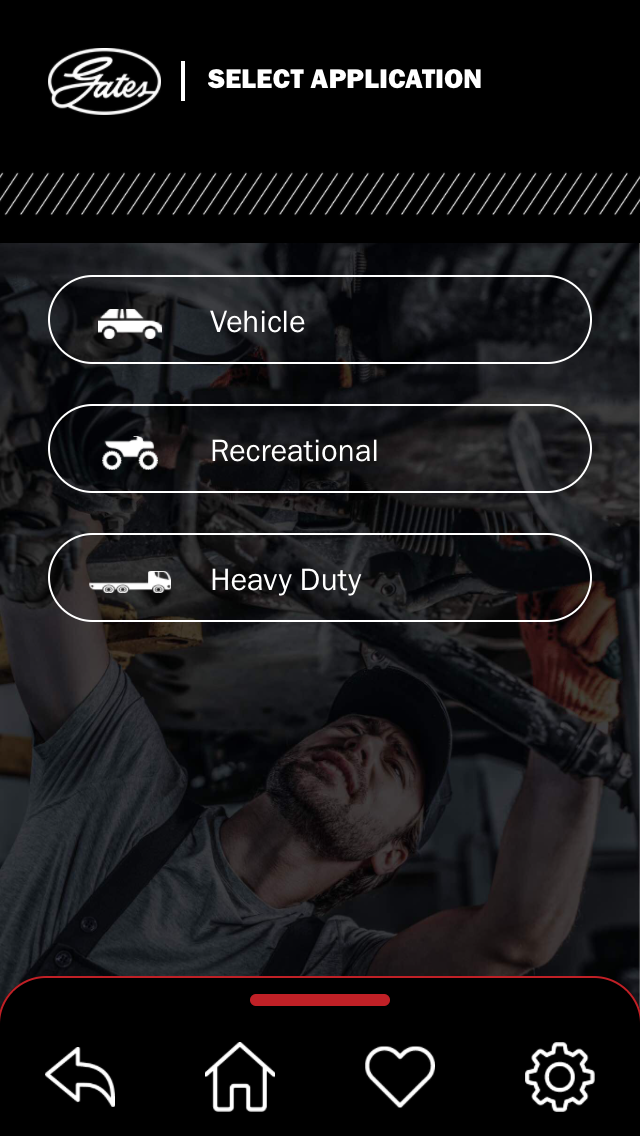Open the home screen icon
640x1136 pixels.
click(x=240, y=1077)
